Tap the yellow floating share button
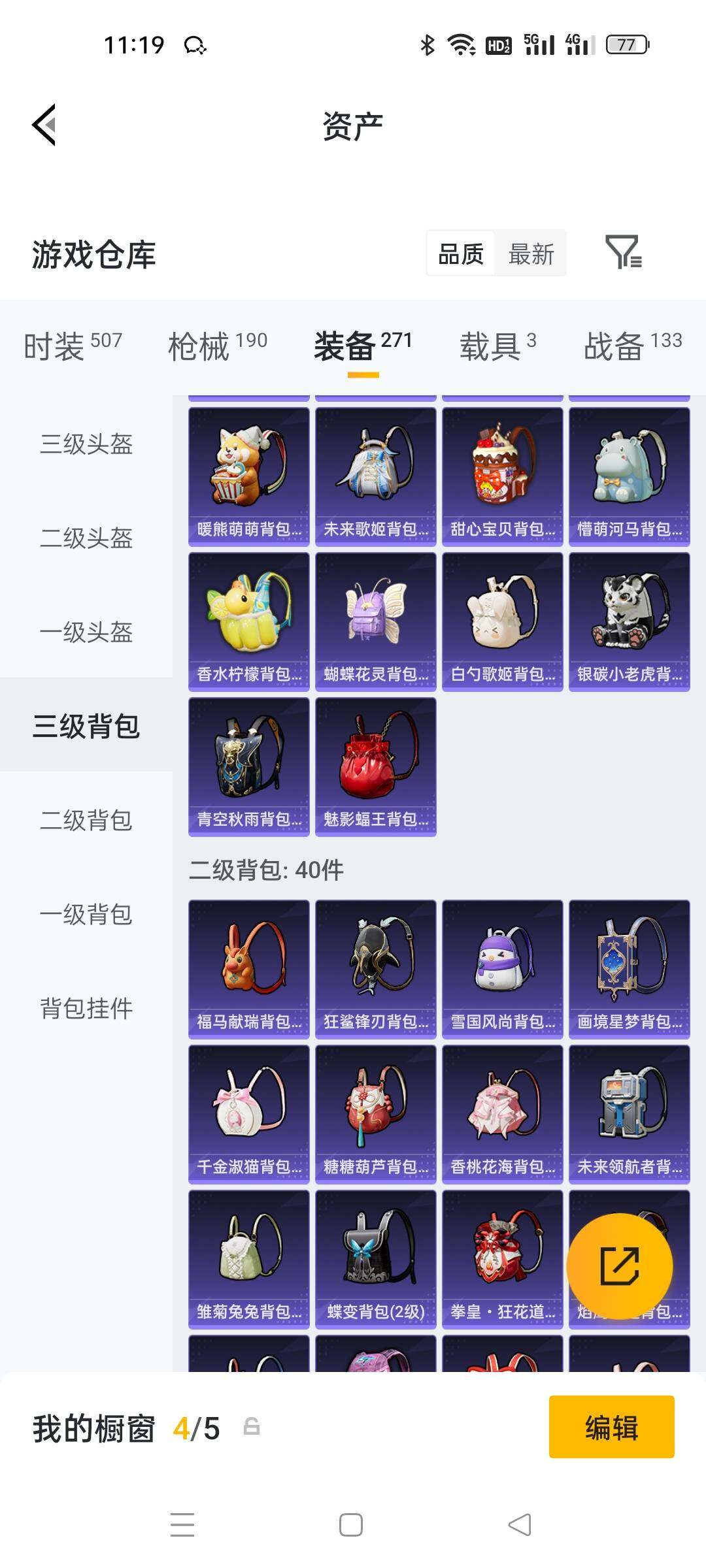Screen dimensions: 706x1568 (x=619, y=1266)
